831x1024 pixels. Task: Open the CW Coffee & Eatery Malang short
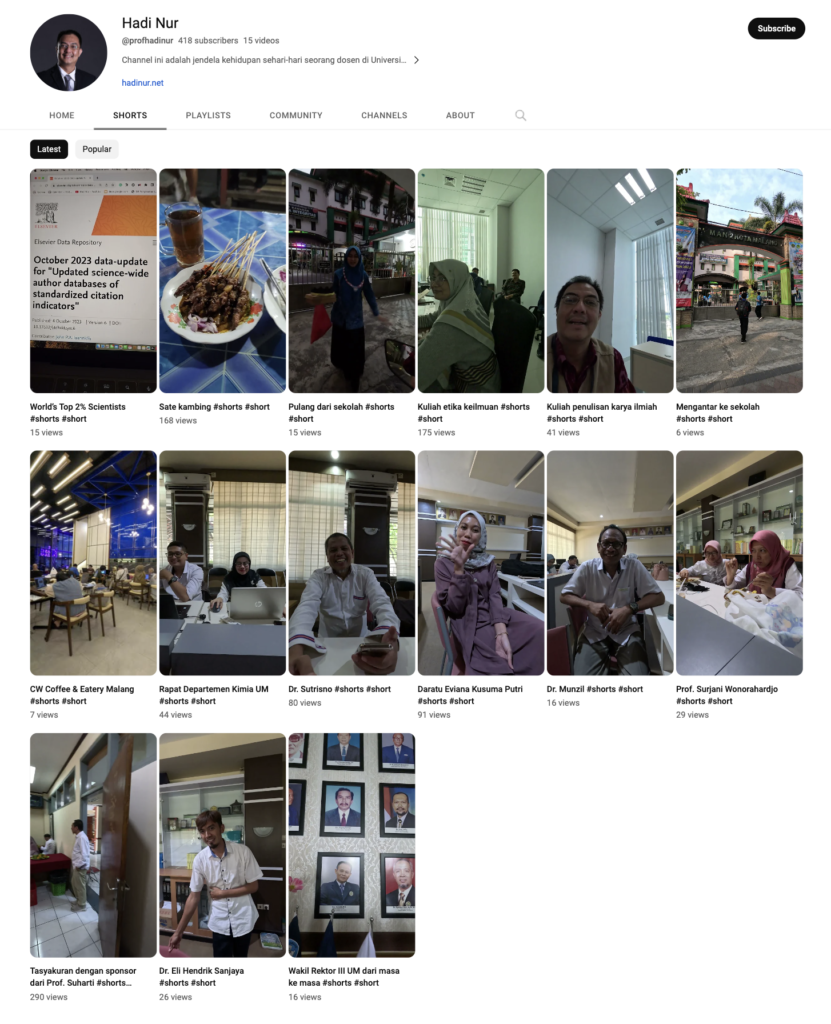[93, 562]
